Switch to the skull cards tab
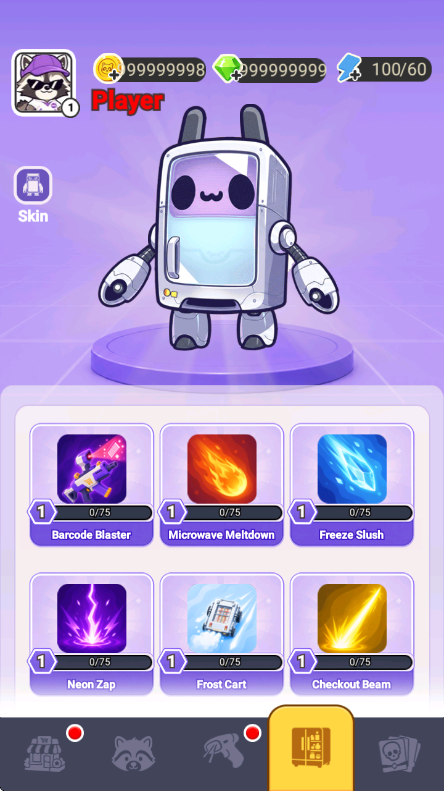The height and width of the screenshot is (791, 444). pyautogui.click(x=400, y=754)
